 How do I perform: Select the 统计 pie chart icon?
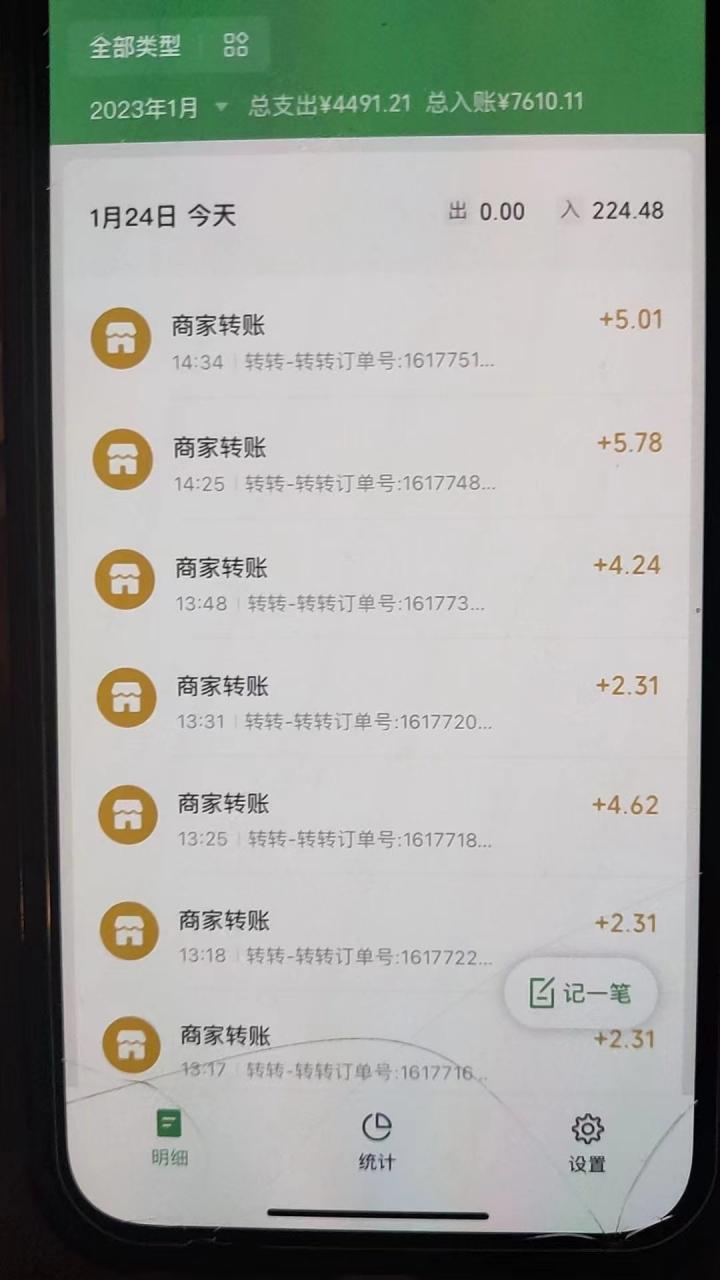[x=375, y=1128]
